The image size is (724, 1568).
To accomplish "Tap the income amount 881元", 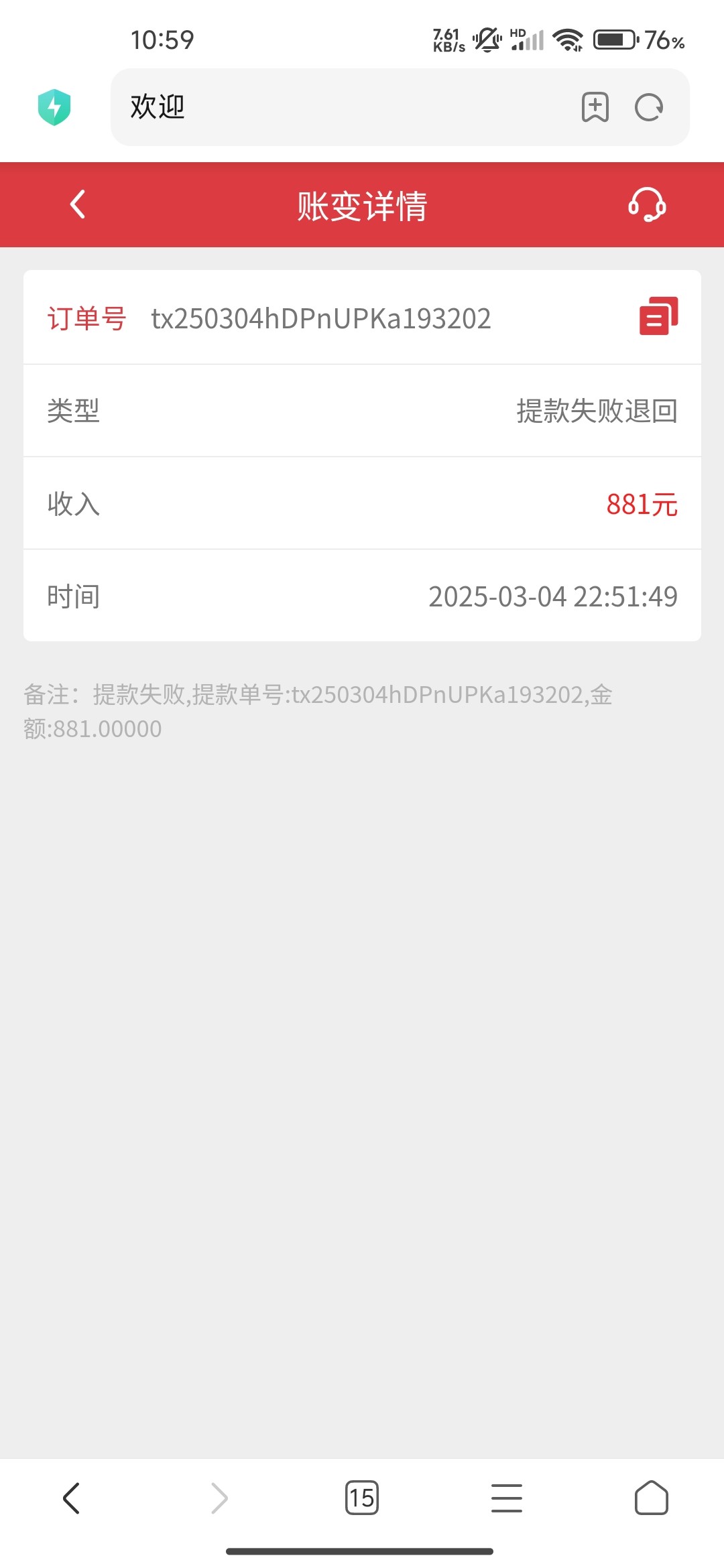I will coord(642,504).
